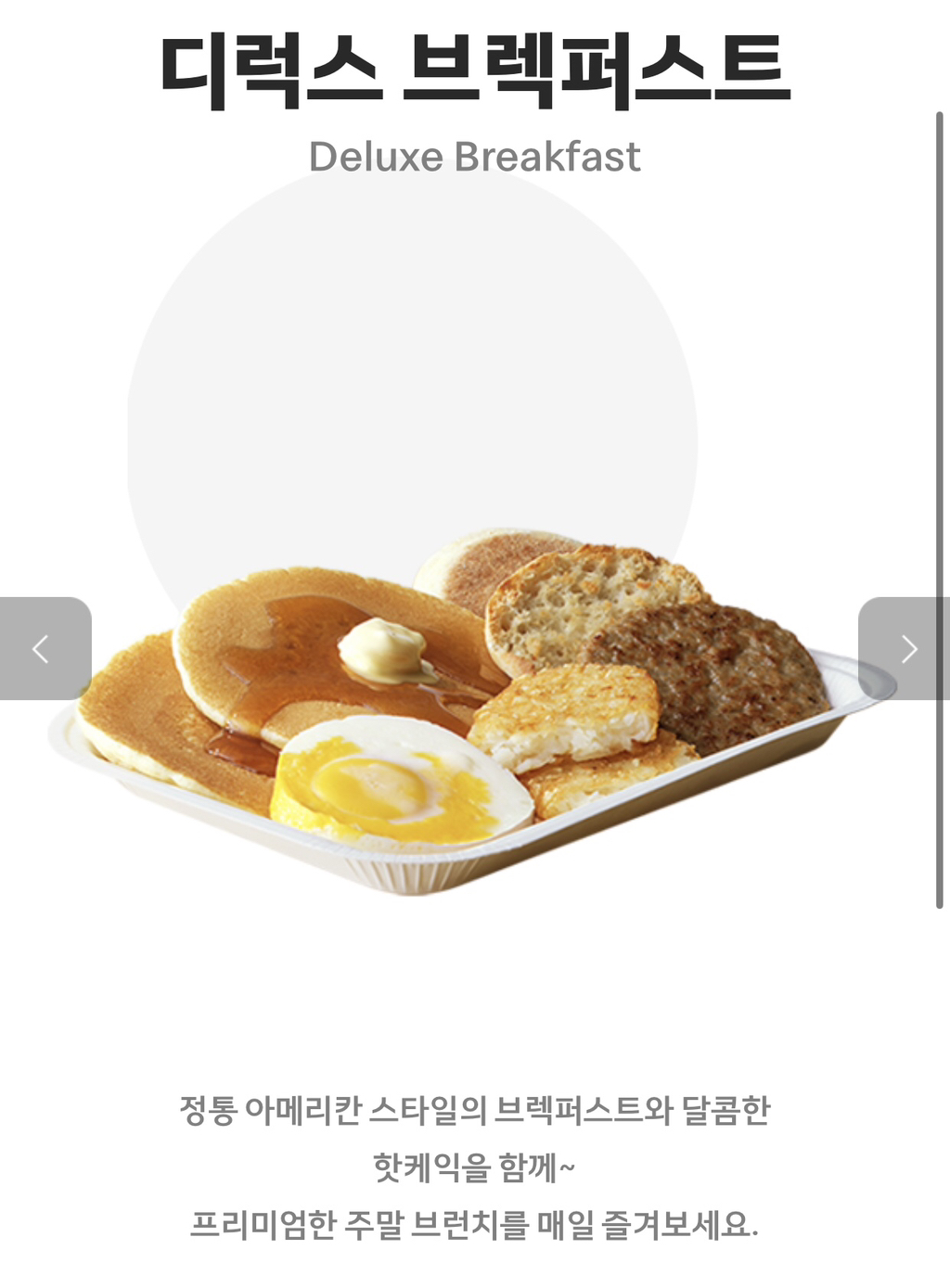
Task: Collapse back to previous slide via left arrow
Action: (x=38, y=650)
